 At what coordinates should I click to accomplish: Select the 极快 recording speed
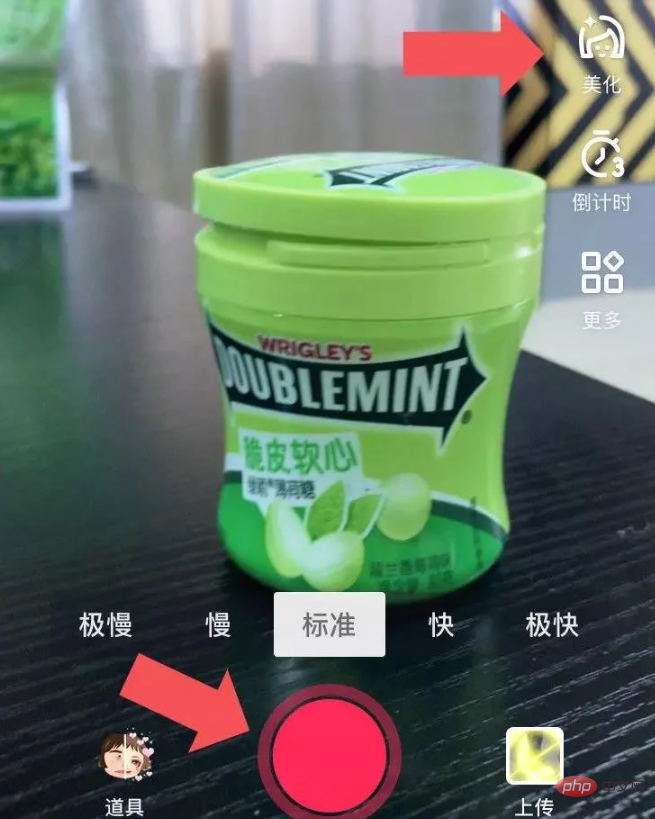pyautogui.click(x=552, y=626)
